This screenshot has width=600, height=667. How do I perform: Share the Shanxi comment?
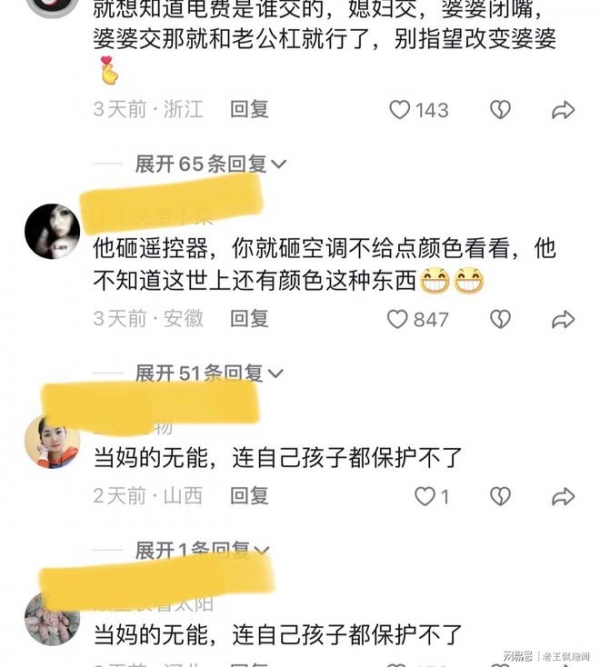click(563, 496)
